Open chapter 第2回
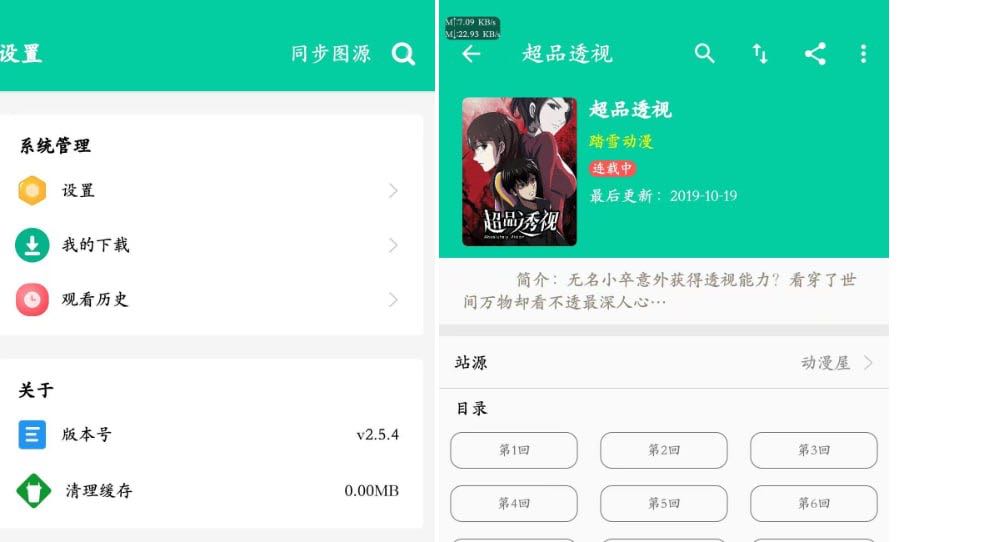The height and width of the screenshot is (542, 986). 663,450
